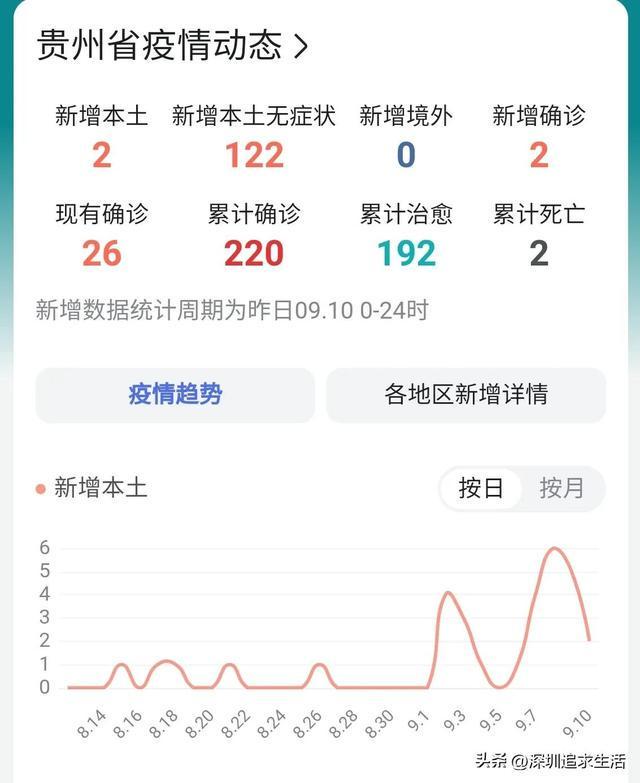Switch the chart to 按月

point(561,489)
